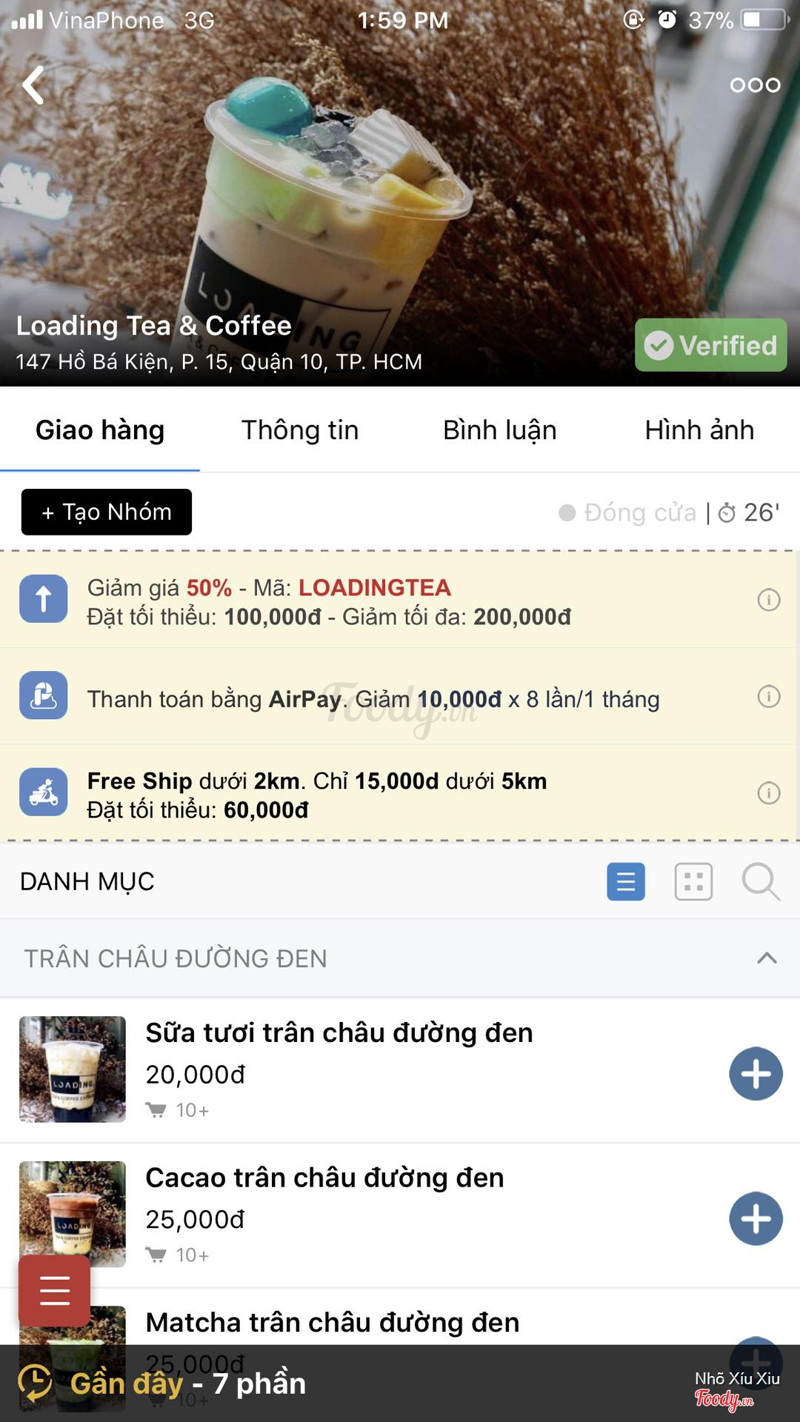Image resolution: width=800 pixels, height=1422 pixels.
Task: View info for the LOADINGTEA discount
Action: (768, 600)
